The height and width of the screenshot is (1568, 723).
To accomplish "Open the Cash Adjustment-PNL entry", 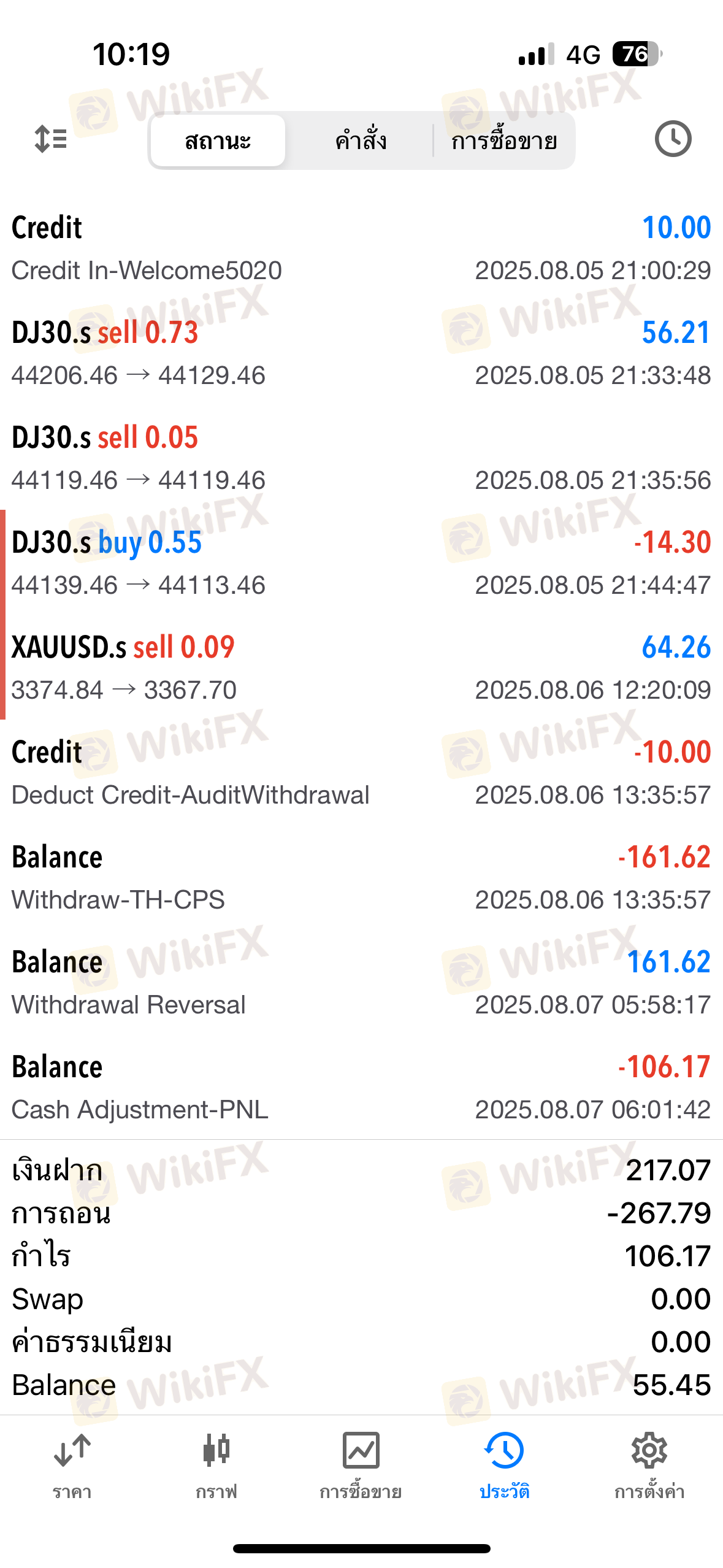I will [x=361, y=1088].
